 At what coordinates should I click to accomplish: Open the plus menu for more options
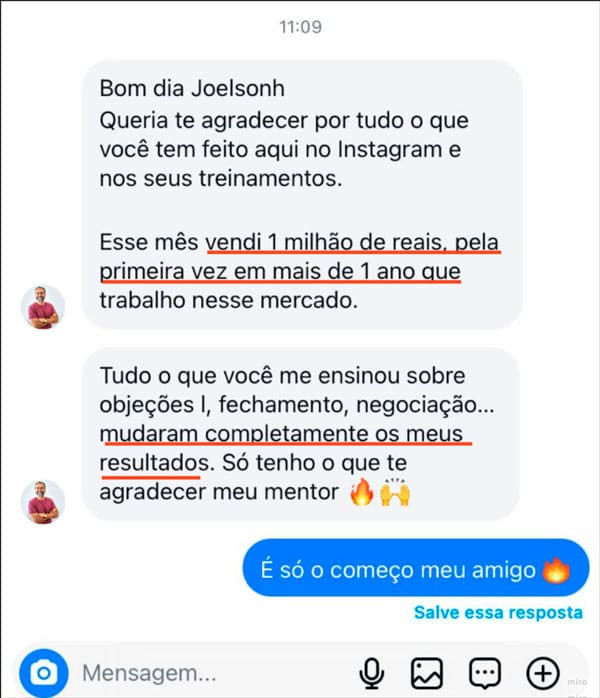click(x=542, y=672)
